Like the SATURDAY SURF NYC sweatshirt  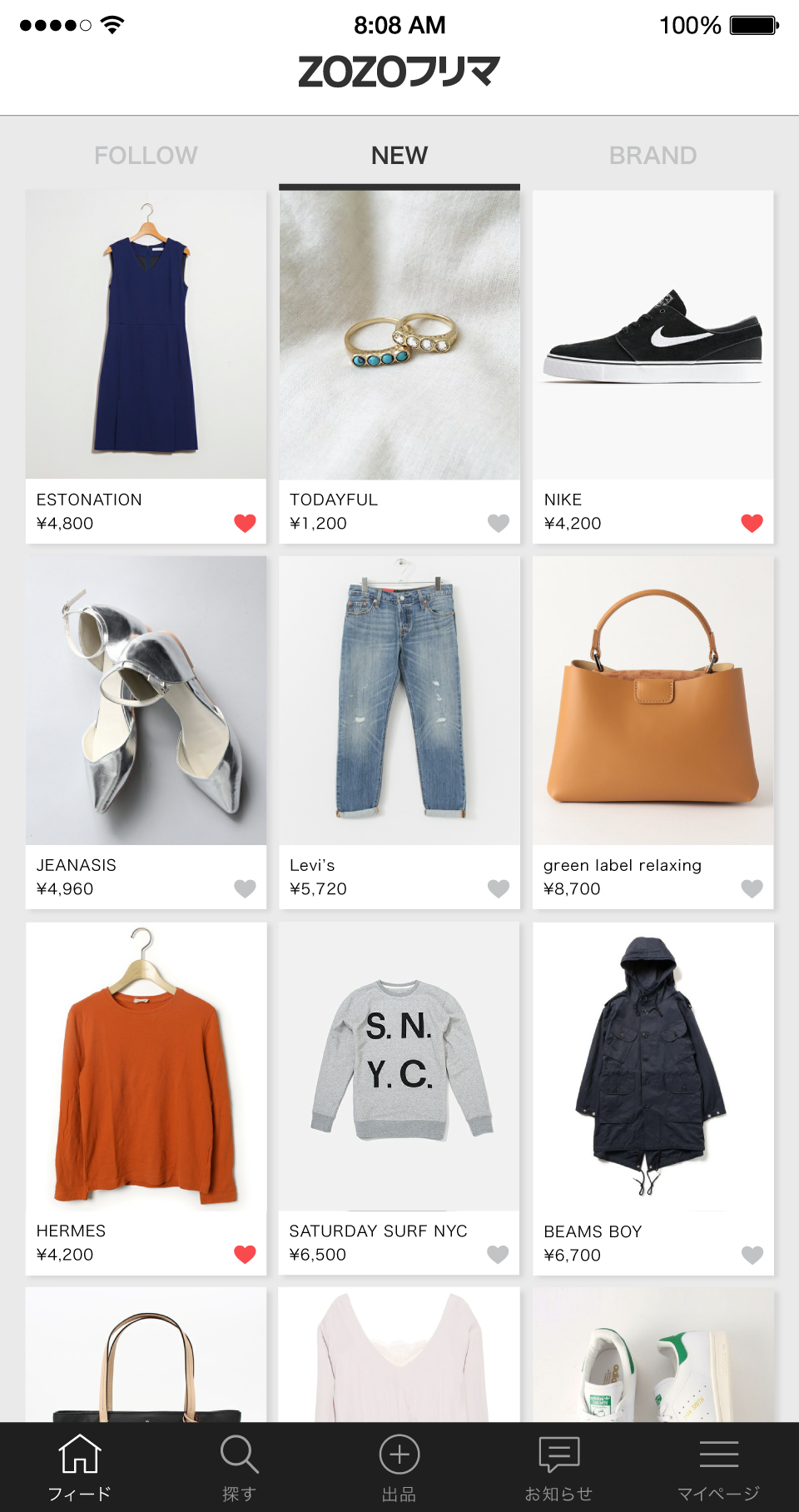[x=498, y=1254]
